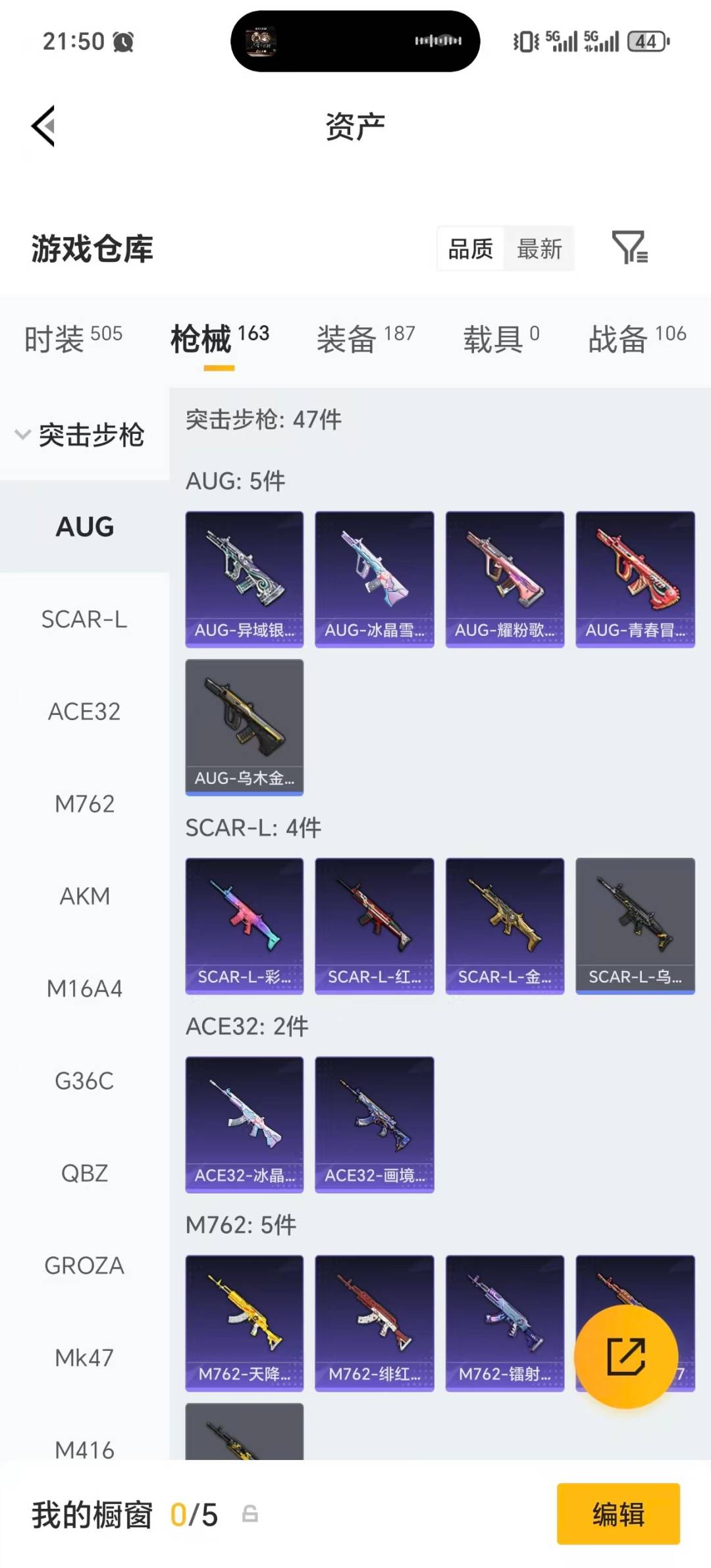
Task: Open the M416 category in sidebar
Action: pos(84,1450)
